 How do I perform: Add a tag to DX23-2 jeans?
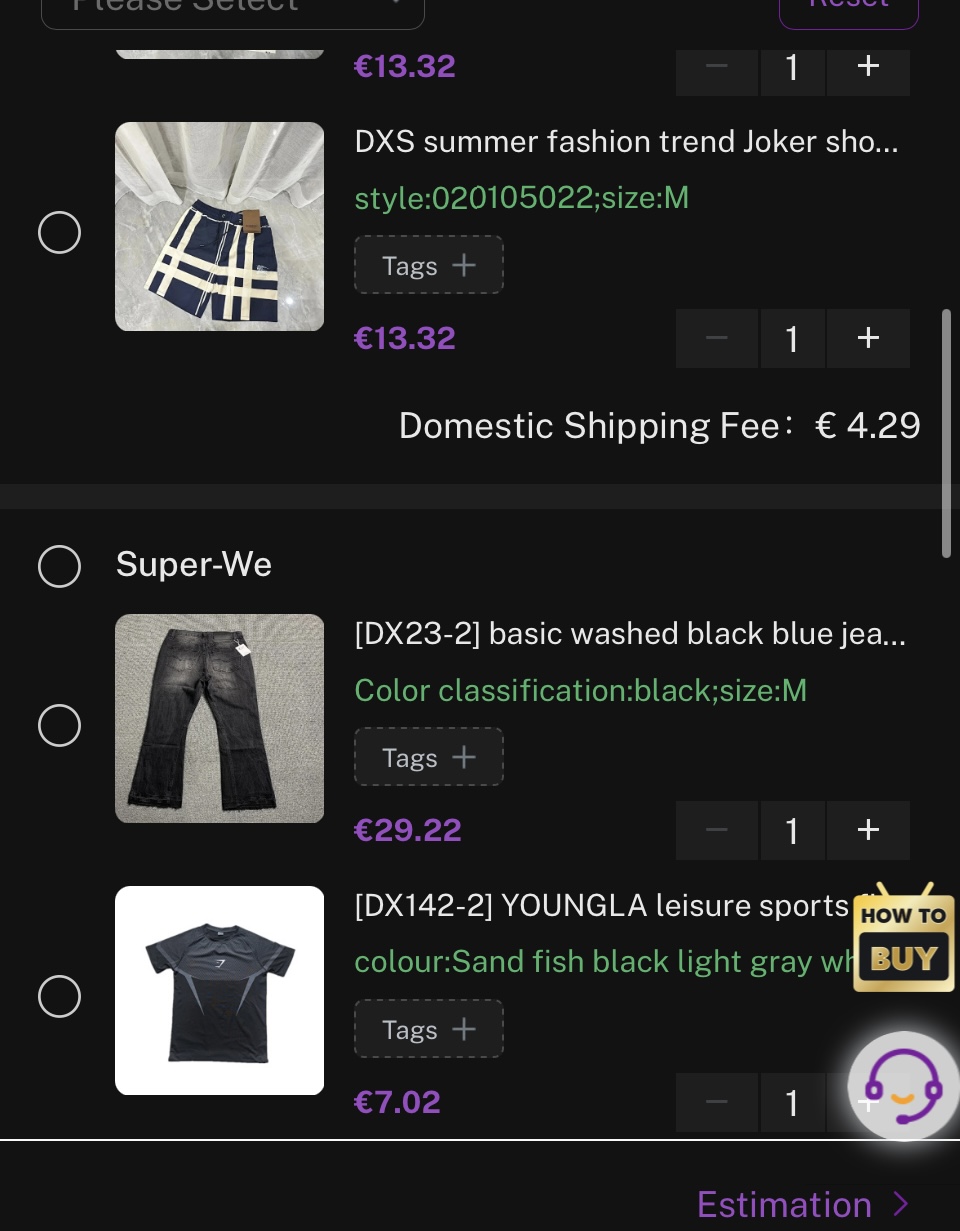coord(429,757)
